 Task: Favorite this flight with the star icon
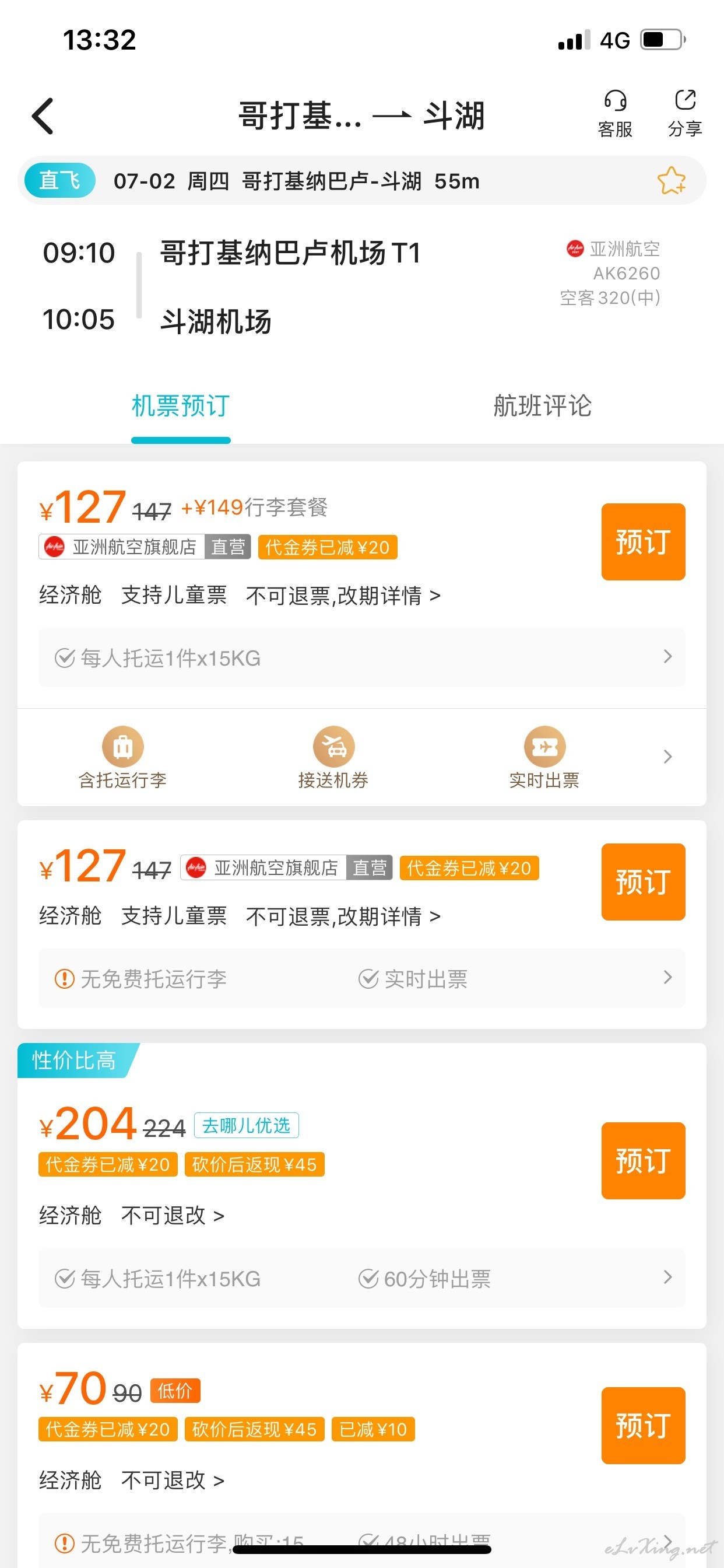point(671,181)
